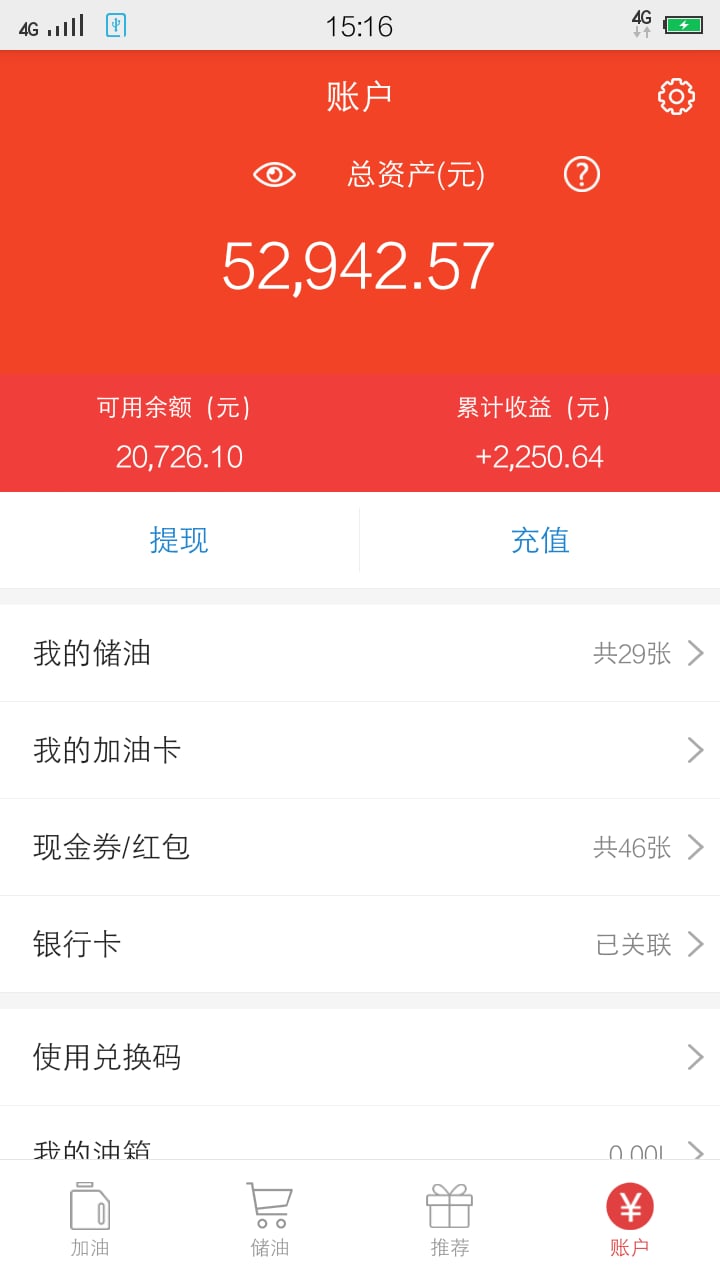Open the 现金券/红包 coupons row

coord(360,847)
